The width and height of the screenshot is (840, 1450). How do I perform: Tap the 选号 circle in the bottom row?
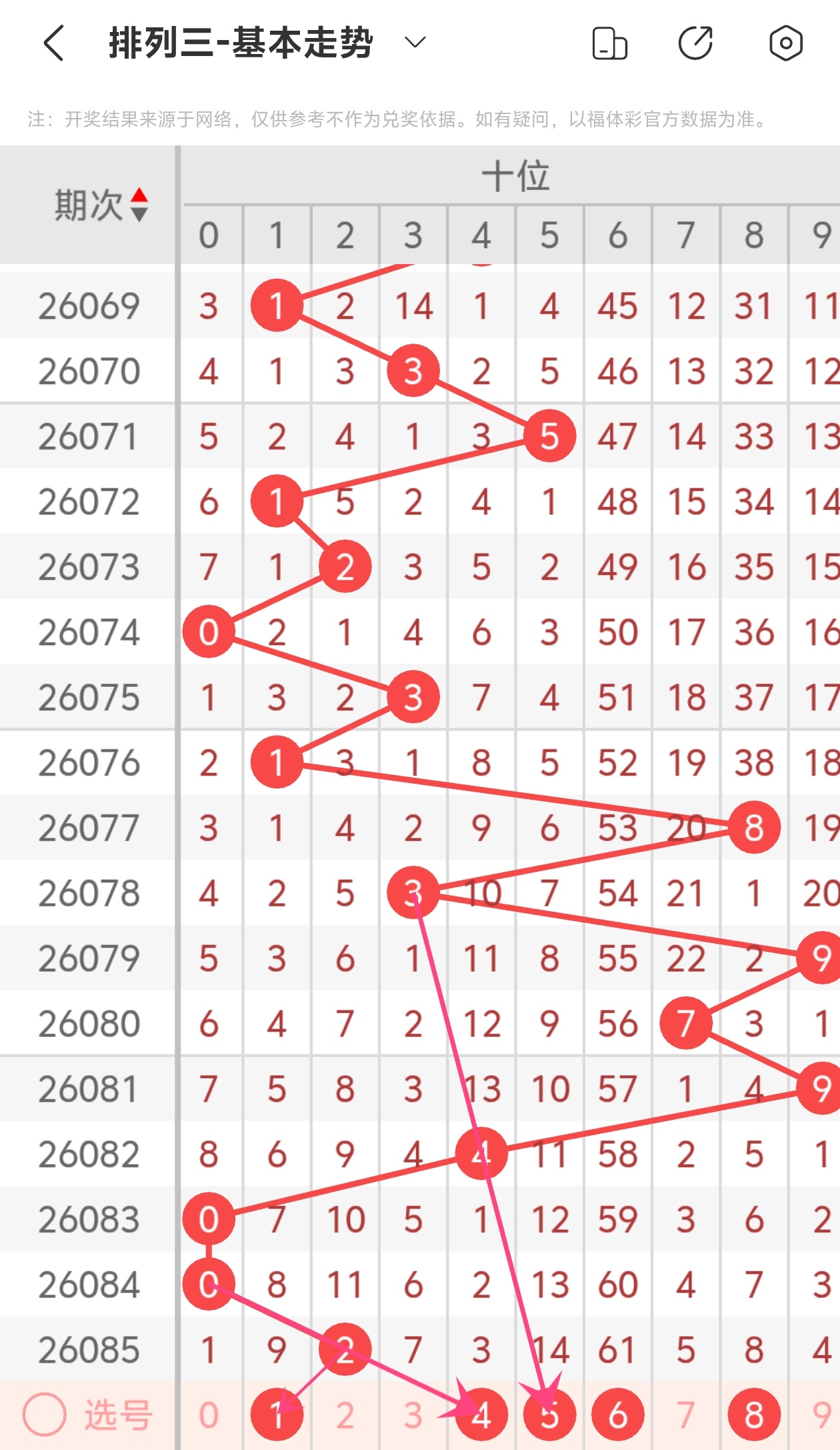click(x=45, y=1414)
